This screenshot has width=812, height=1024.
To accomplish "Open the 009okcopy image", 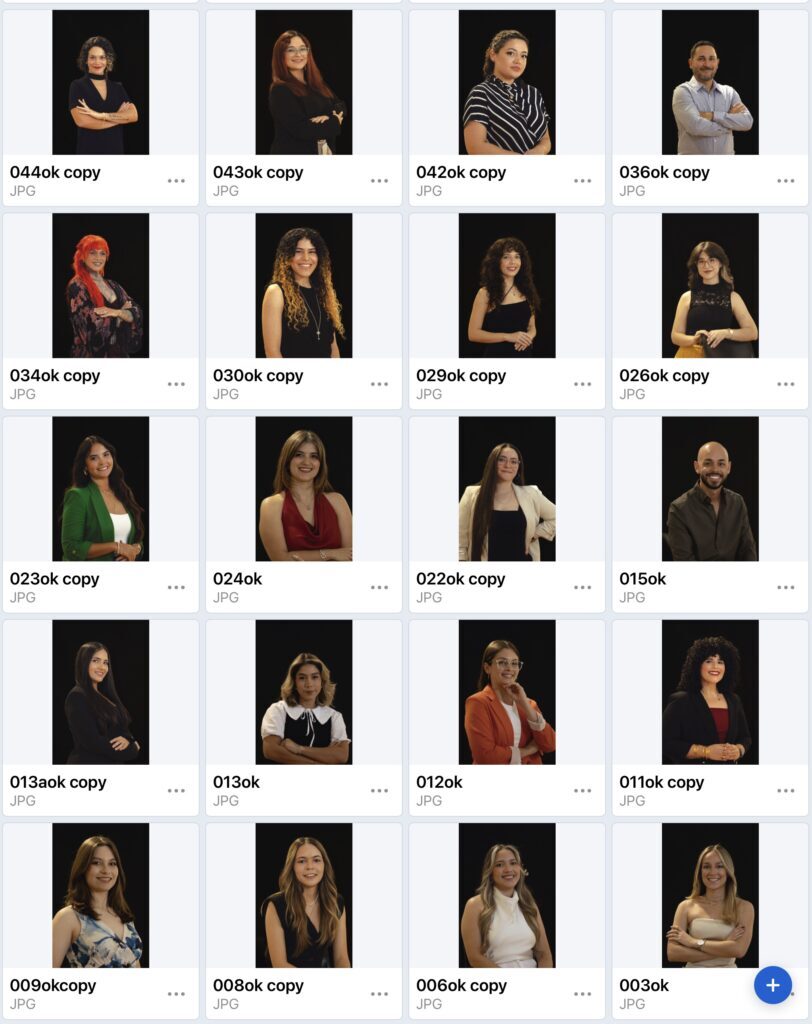I will 100,895.
